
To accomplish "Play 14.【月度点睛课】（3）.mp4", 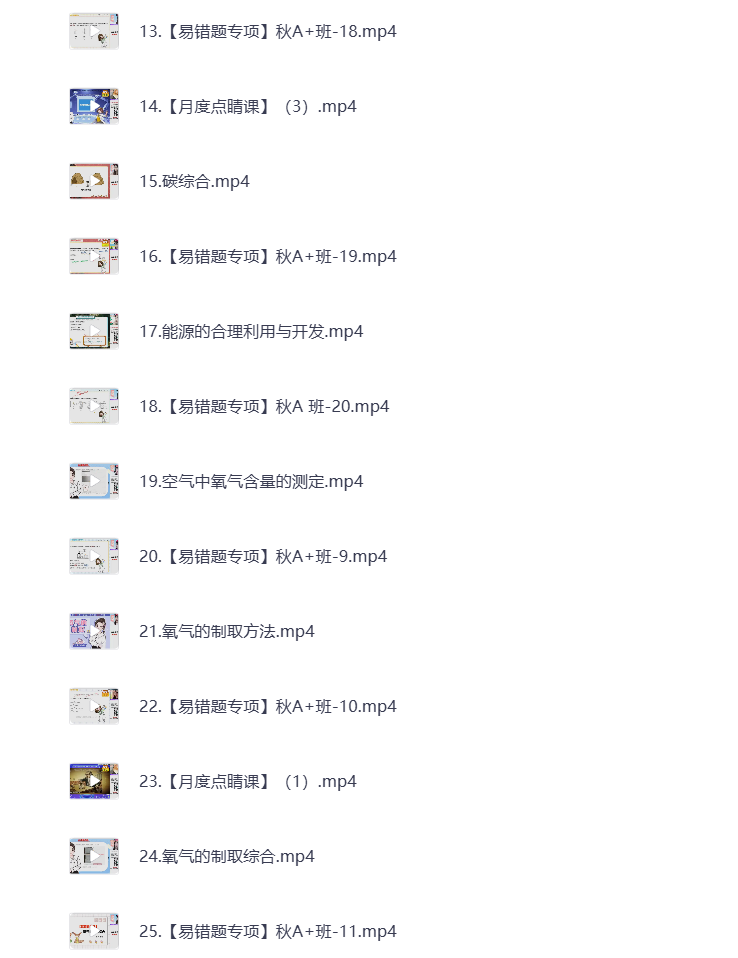I will tap(247, 106).
